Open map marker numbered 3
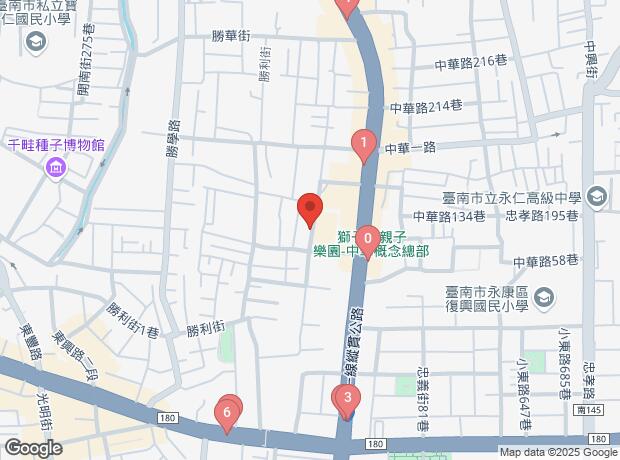This screenshot has height=460, width=620. point(346,402)
